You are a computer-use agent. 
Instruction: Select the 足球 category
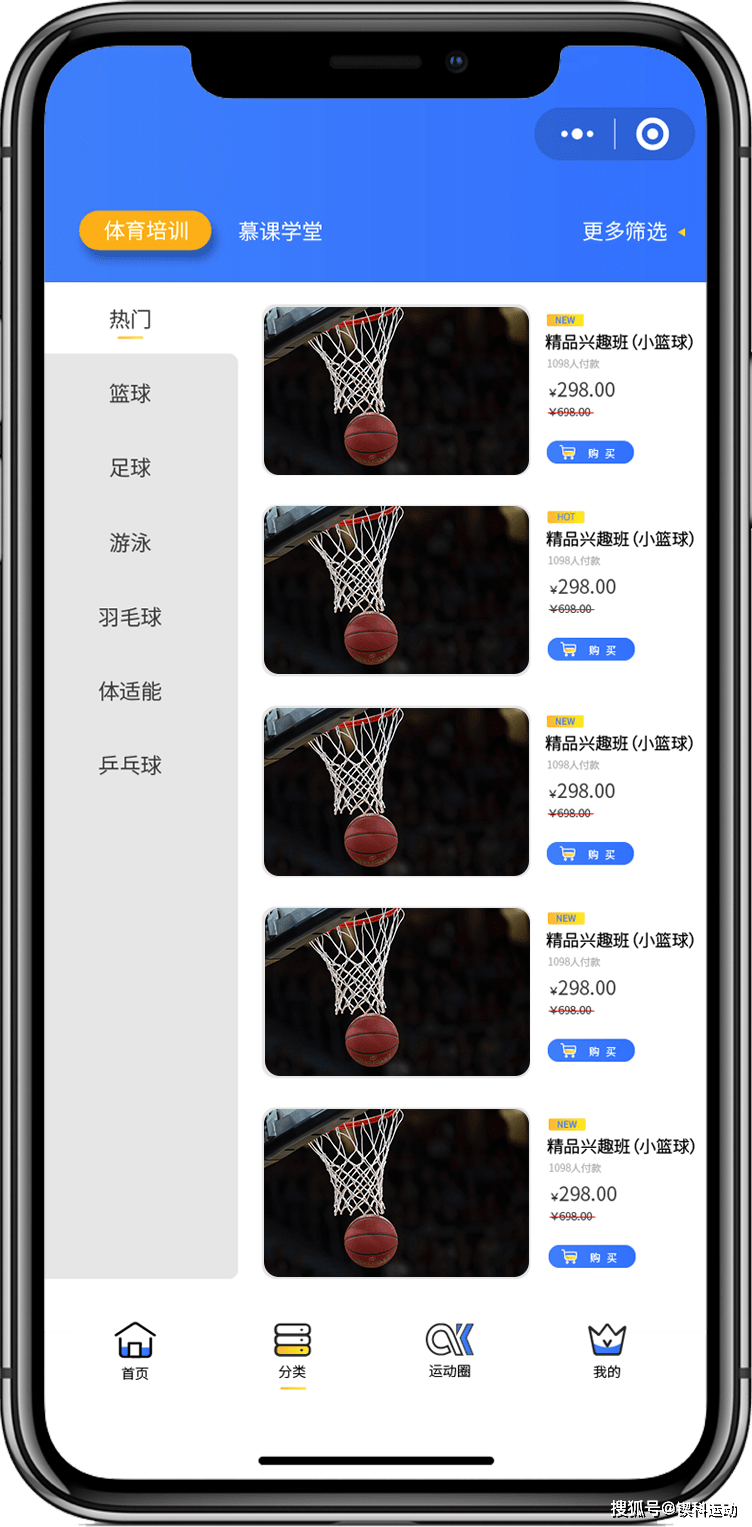tap(130, 468)
